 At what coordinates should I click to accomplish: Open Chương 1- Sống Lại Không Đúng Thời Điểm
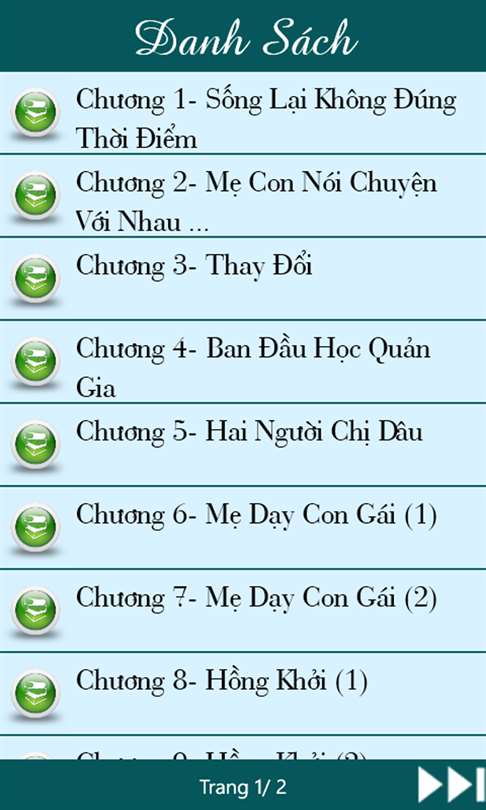coord(243,113)
